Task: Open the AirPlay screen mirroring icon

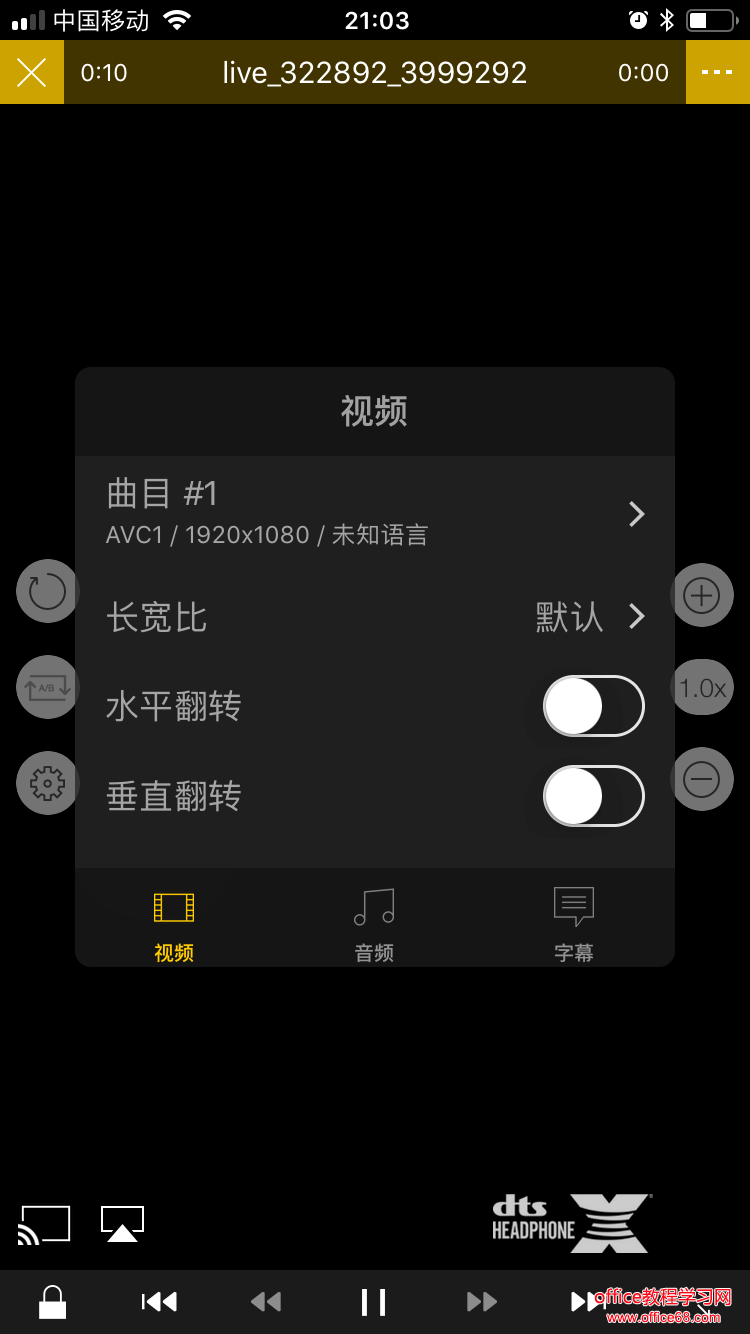Action: point(122,1222)
